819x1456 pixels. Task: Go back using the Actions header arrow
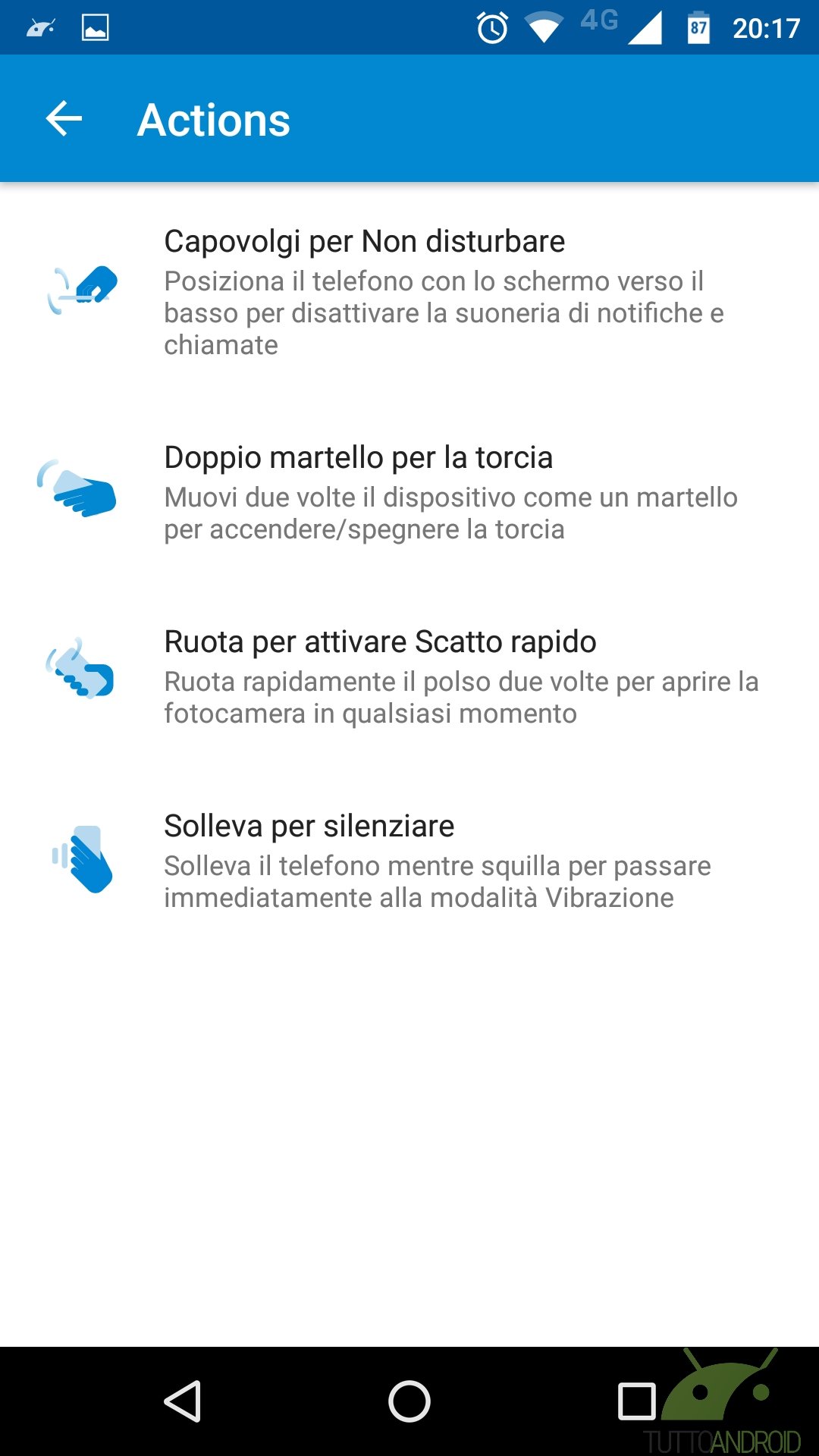pos(64,119)
